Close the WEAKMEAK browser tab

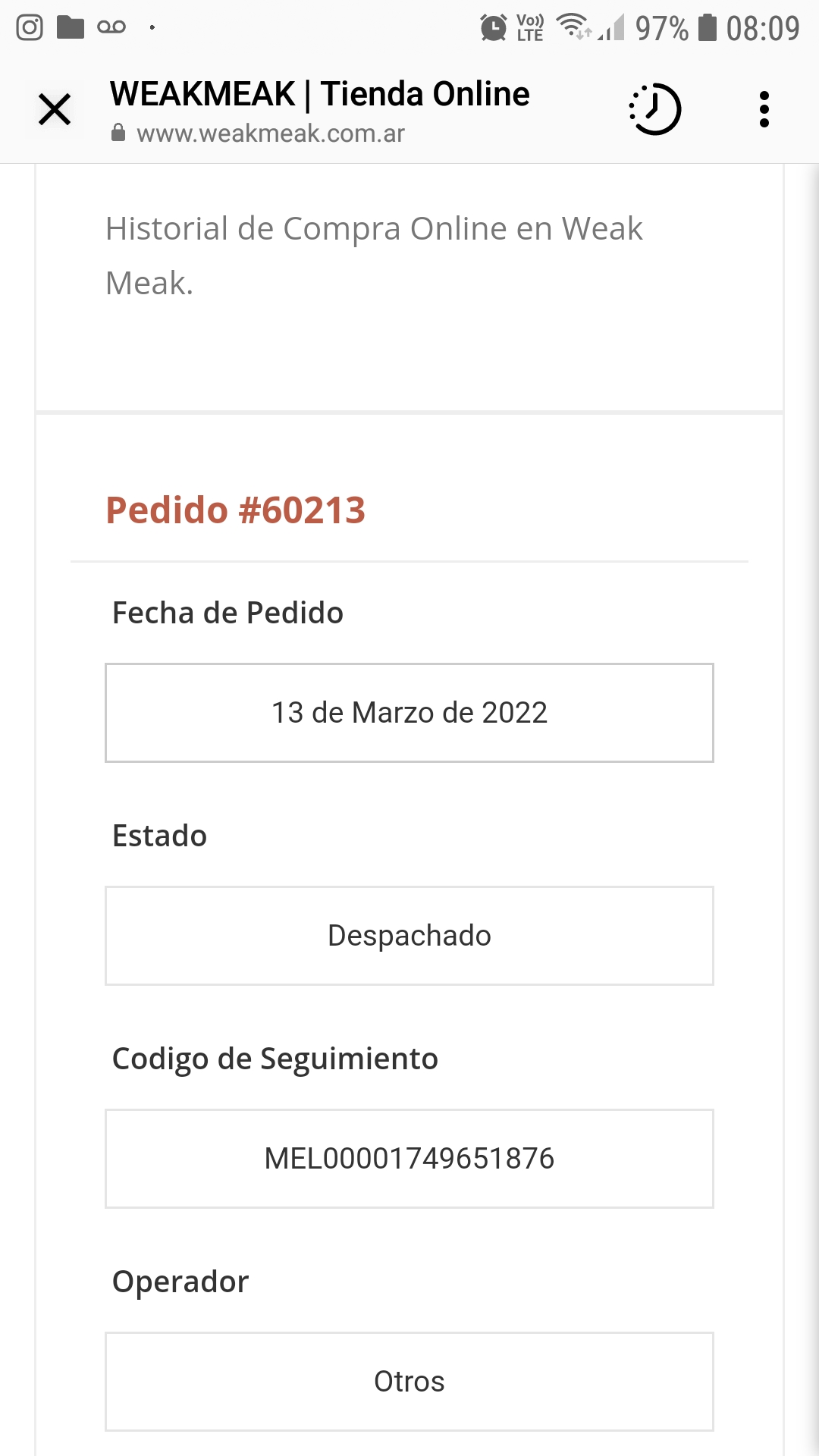pyautogui.click(x=55, y=109)
